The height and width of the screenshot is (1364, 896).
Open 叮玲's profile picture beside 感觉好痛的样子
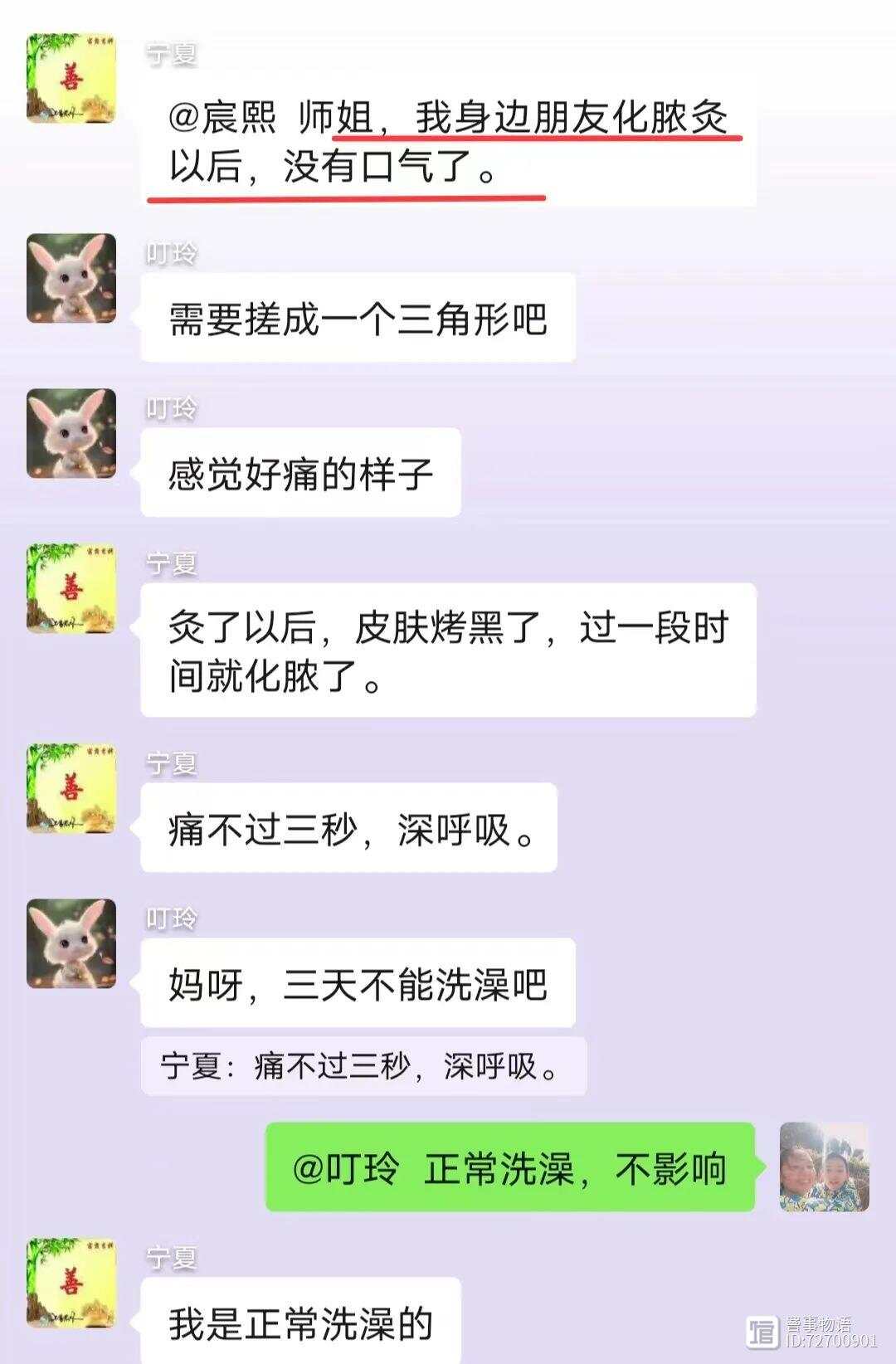tap(71, 433)
